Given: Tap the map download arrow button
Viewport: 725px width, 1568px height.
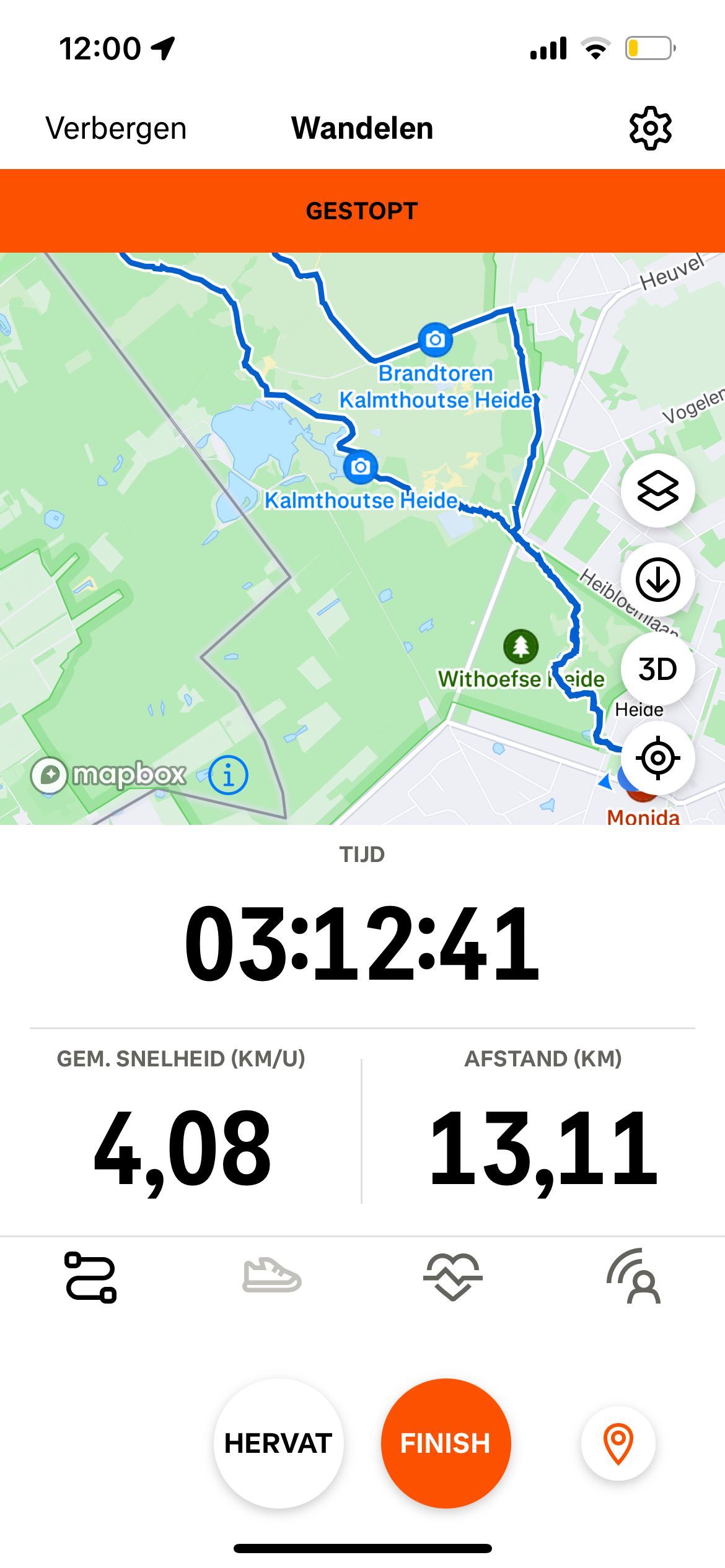Looking at the screenshot, I should pyautogui.click(x=657, y=580).
